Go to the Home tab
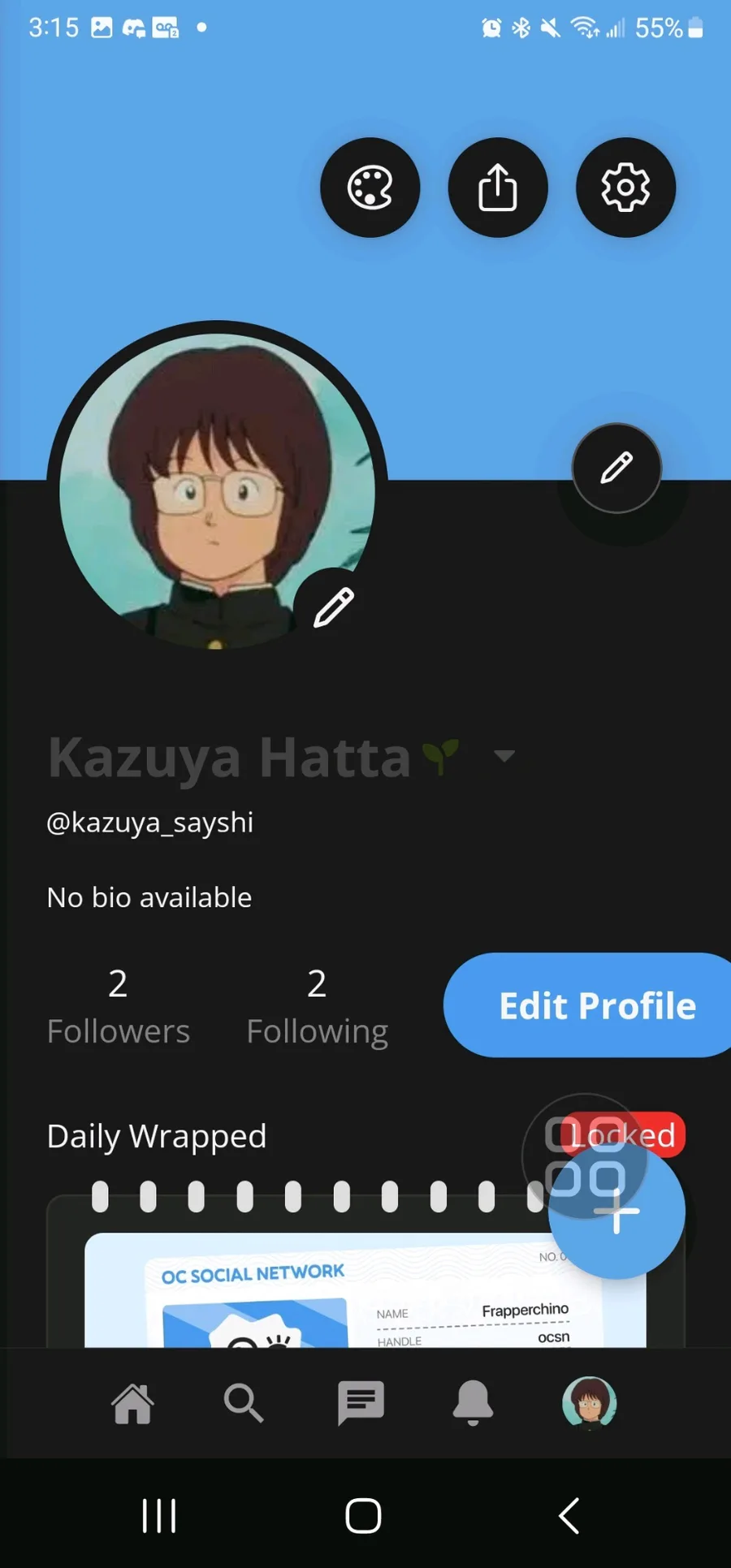731x1568 pixels. point(132,1402)
